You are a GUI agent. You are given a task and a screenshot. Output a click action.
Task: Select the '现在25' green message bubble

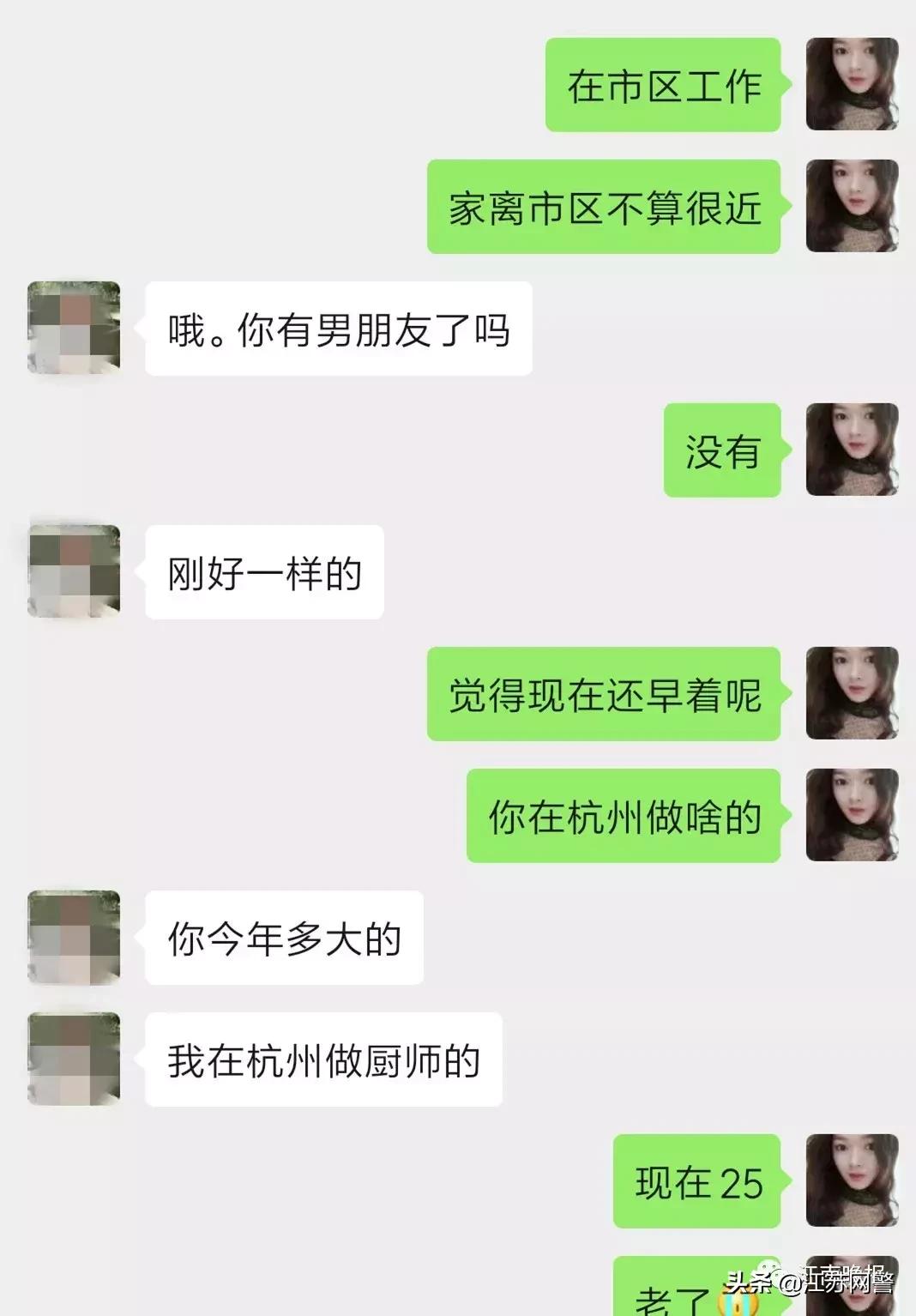point(695,1180)
